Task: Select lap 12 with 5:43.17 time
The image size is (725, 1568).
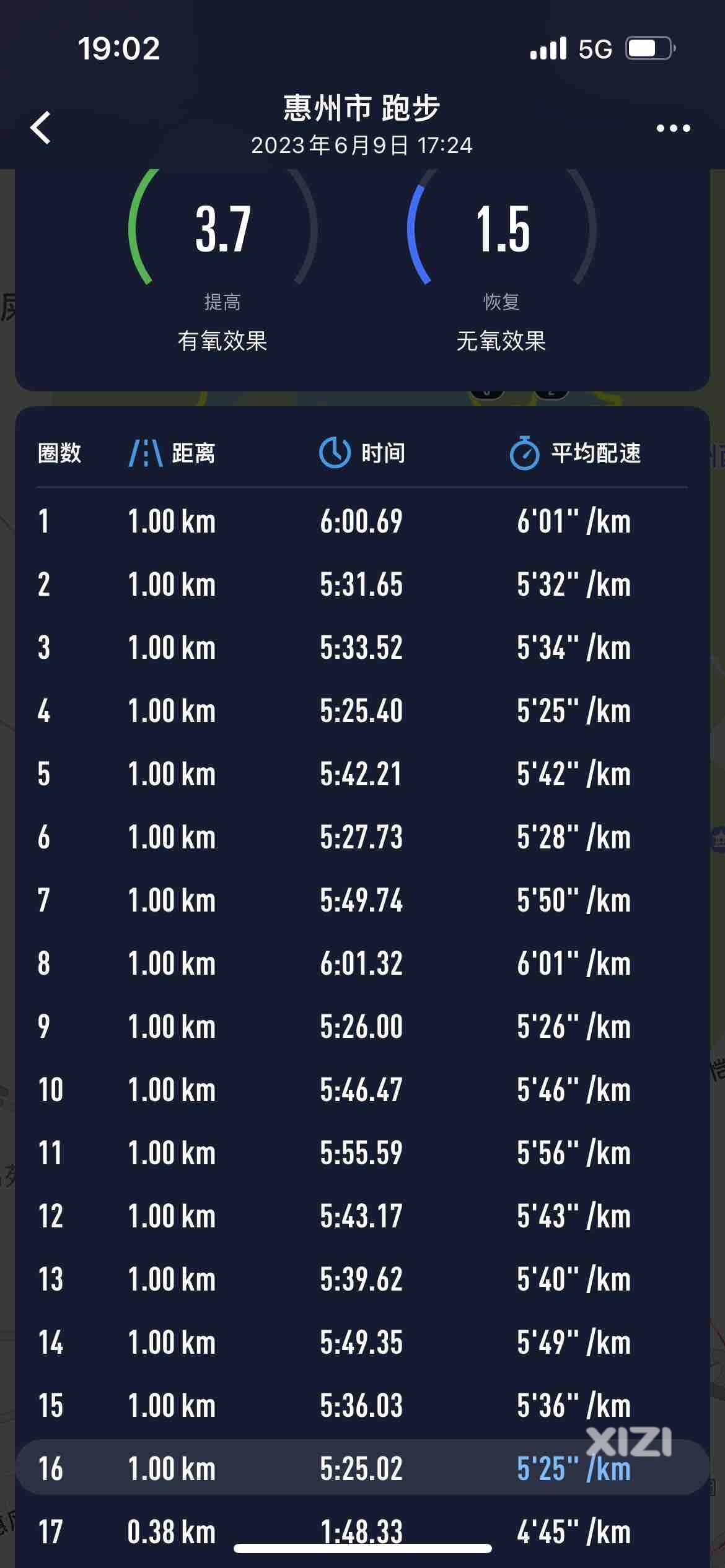Action: [362, 1216]
